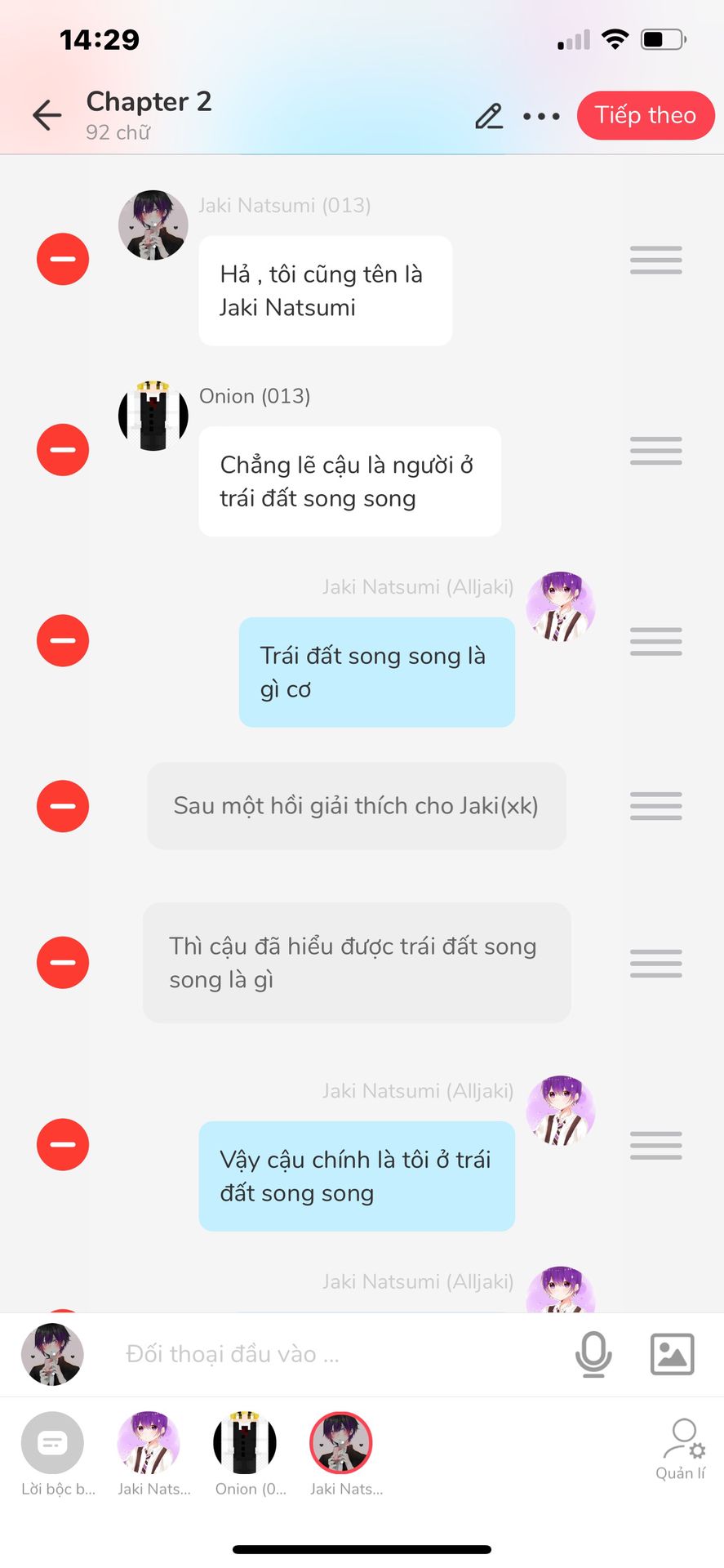Choose purple-haired Jaki Natsumi character as speaker
The image size is (724, 1568).
(149, 1443)
